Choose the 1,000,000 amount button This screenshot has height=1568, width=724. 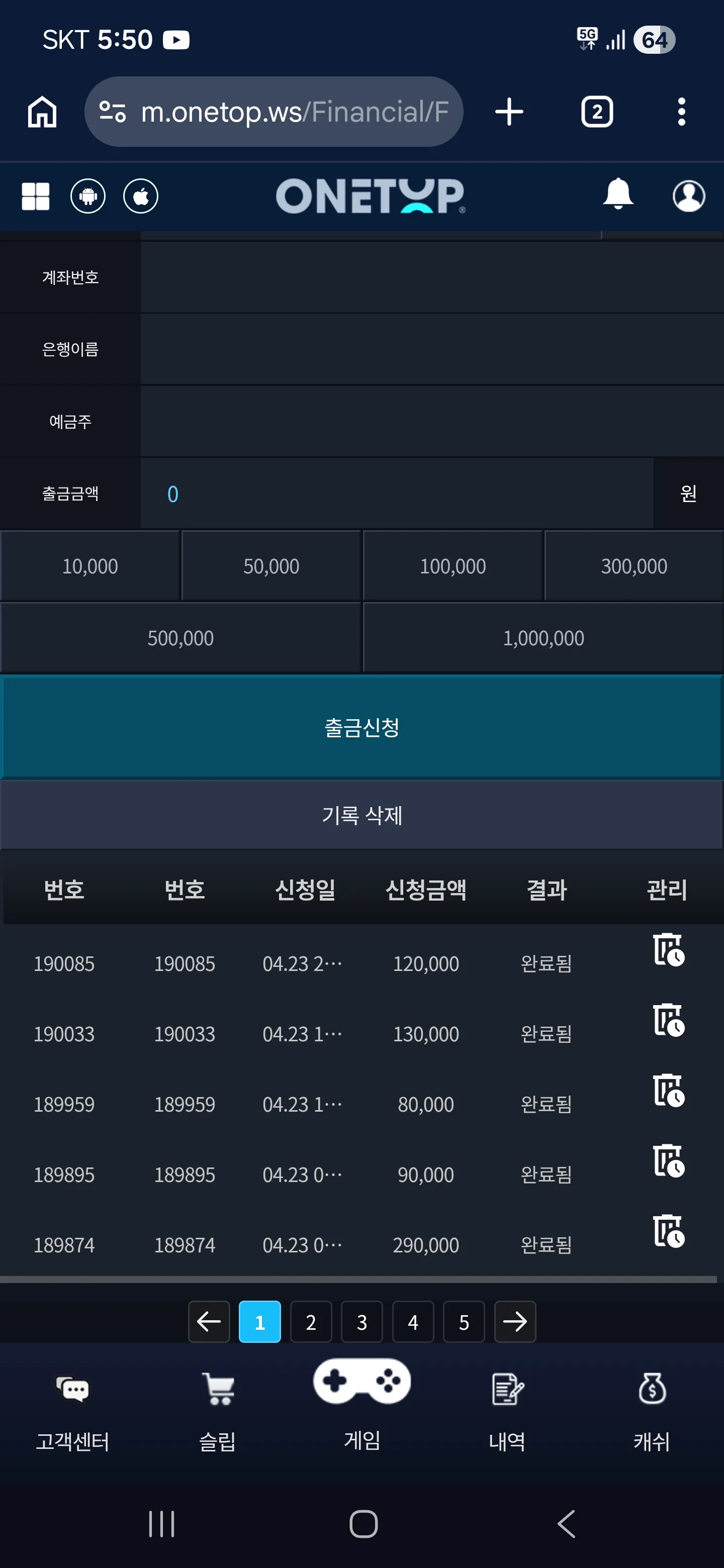tap(543, 638)
